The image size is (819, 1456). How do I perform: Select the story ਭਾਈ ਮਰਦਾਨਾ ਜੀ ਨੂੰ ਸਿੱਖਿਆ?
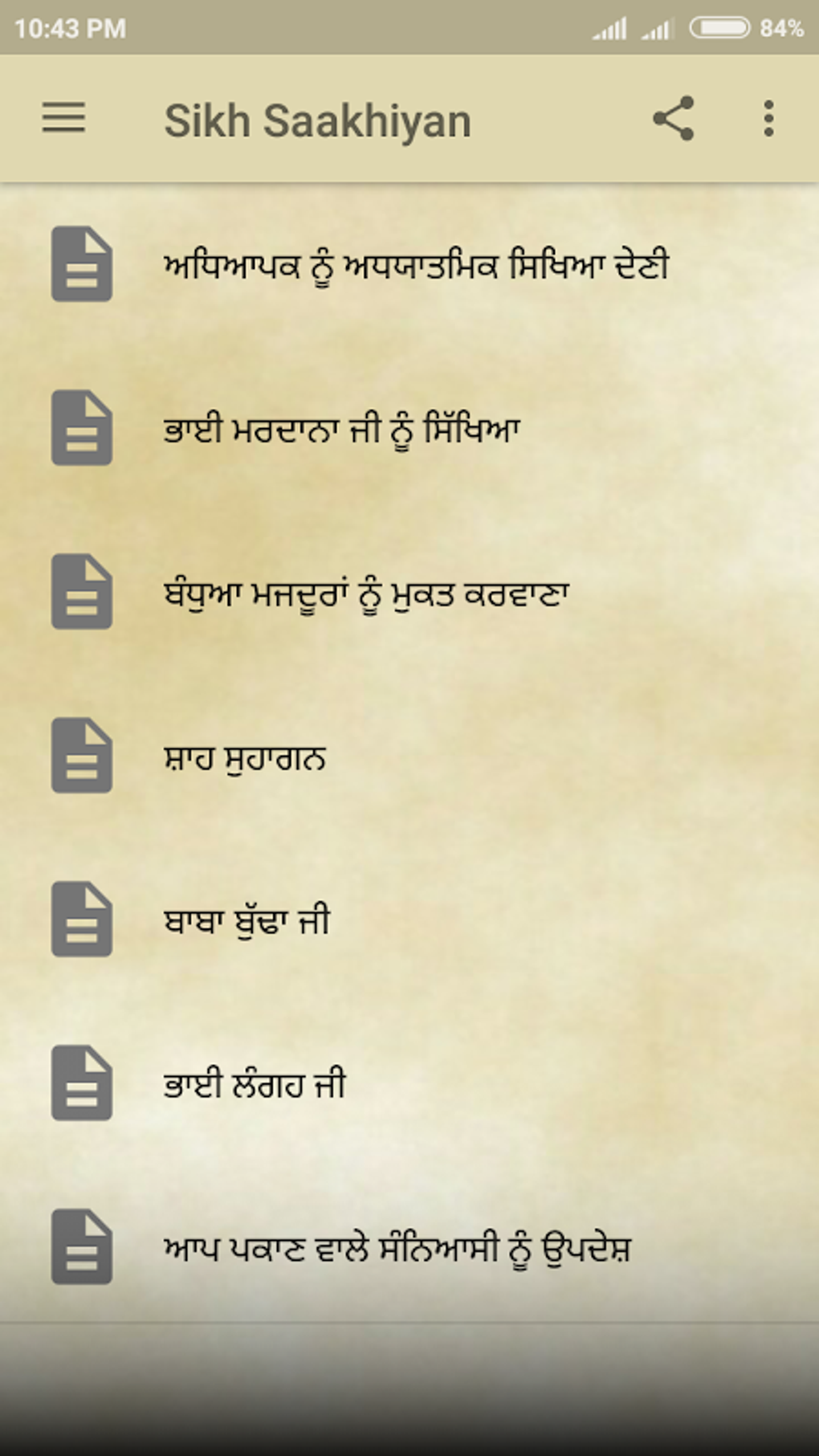342,430
